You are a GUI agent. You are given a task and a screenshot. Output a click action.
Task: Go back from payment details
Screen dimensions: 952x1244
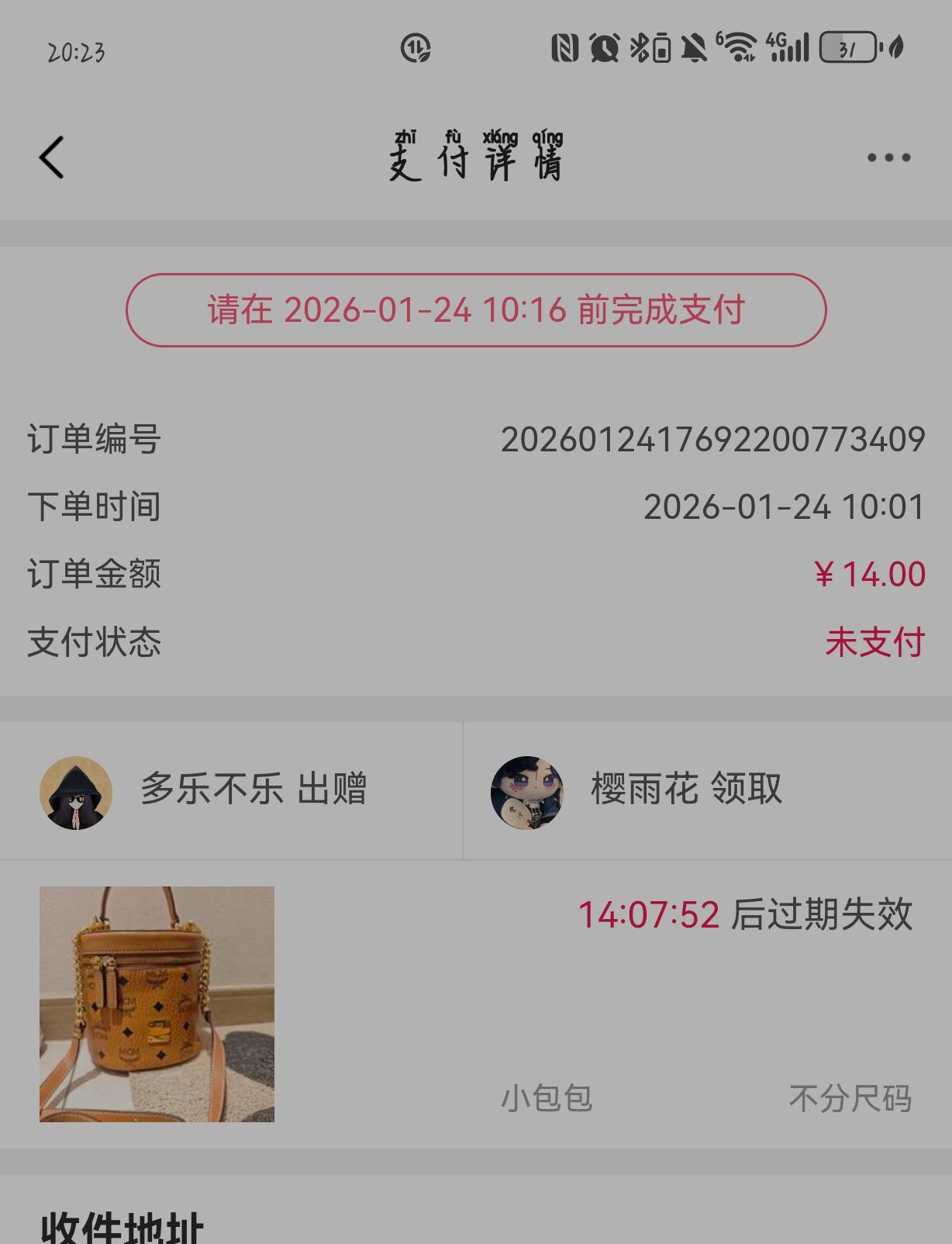tap(52, 158)
